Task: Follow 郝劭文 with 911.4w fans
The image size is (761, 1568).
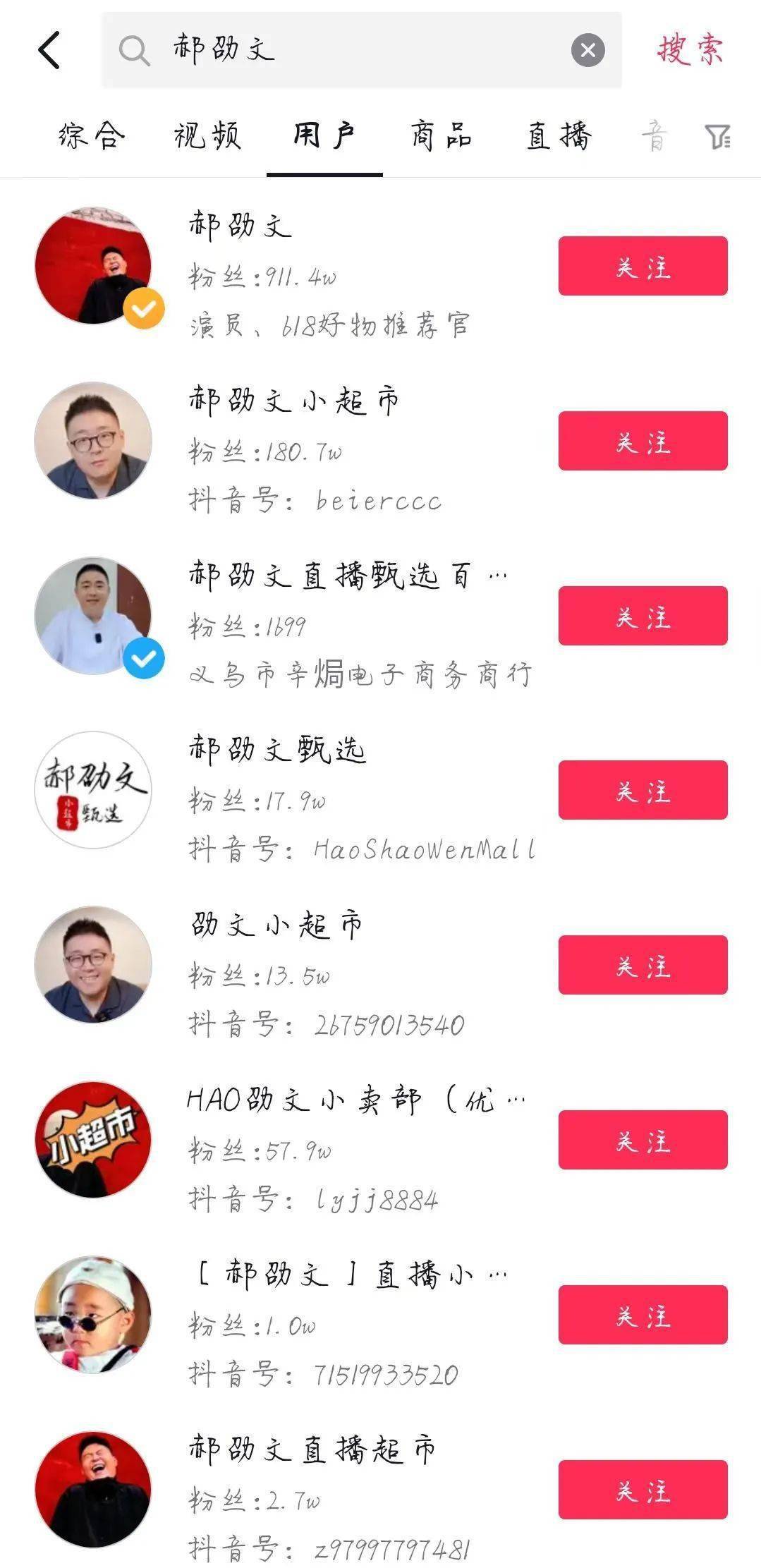Action: pyautogui.click(x=643, y=266)
